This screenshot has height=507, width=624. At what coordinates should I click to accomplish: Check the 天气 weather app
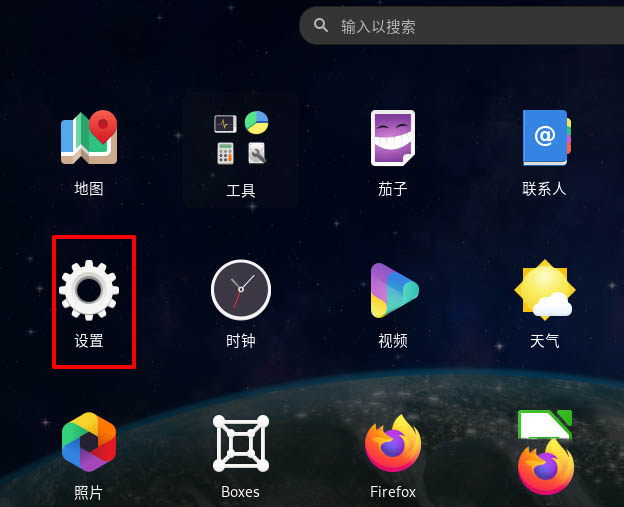(545, 290)
